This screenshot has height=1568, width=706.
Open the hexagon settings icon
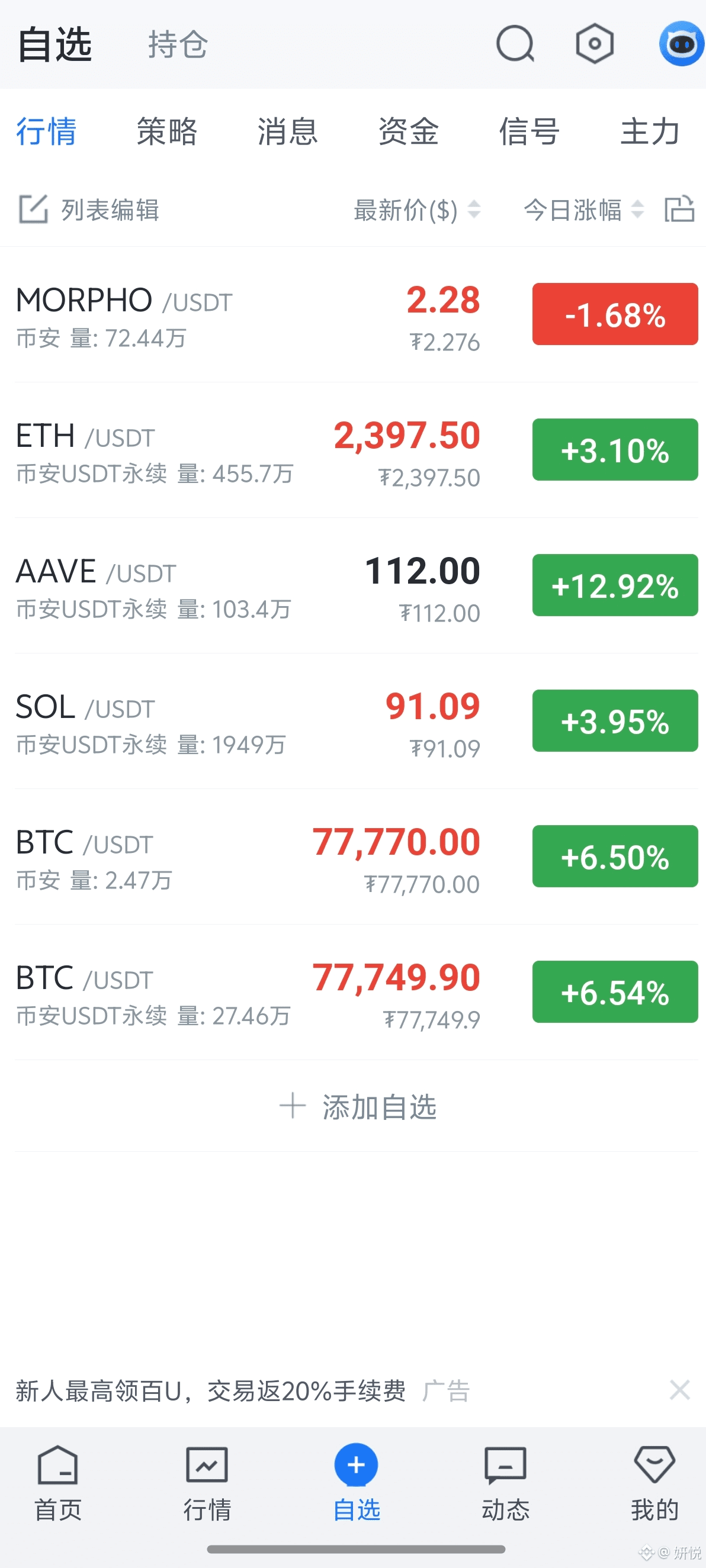pyautogui.click(x=595, y=44)
